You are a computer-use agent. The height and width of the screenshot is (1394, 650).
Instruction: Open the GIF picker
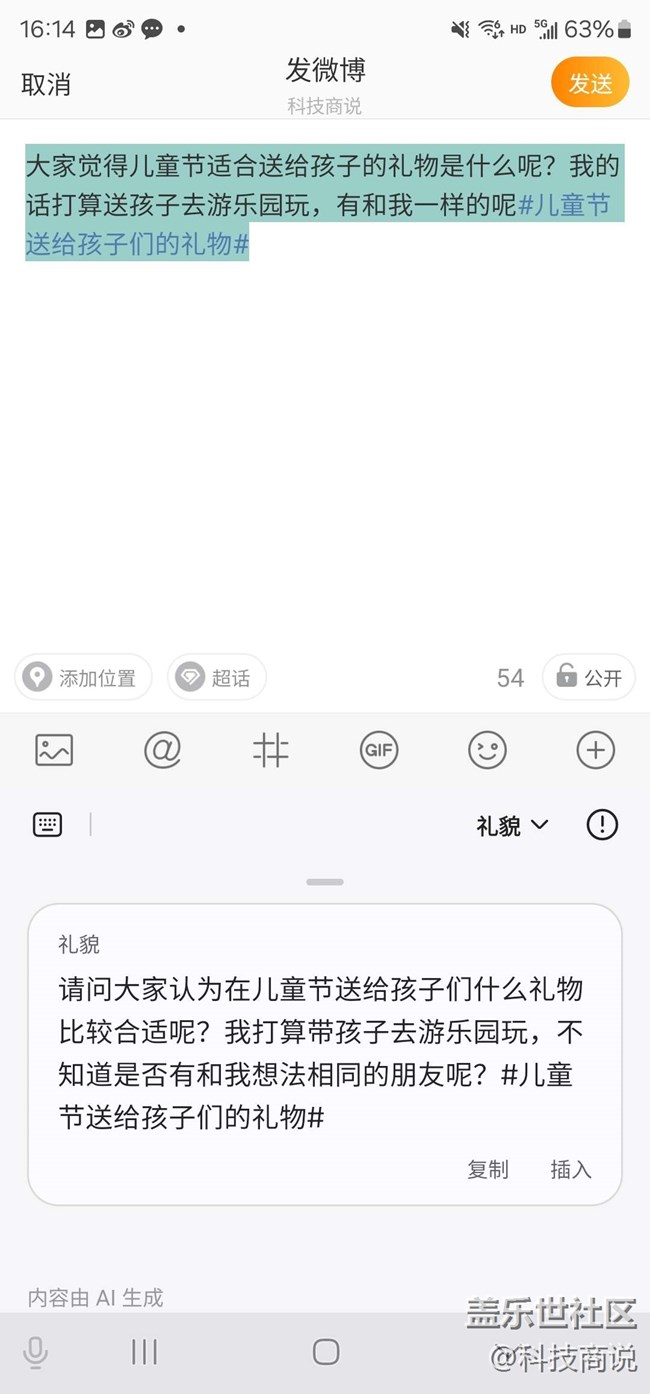pyautogui.click(x=379, y=749)
